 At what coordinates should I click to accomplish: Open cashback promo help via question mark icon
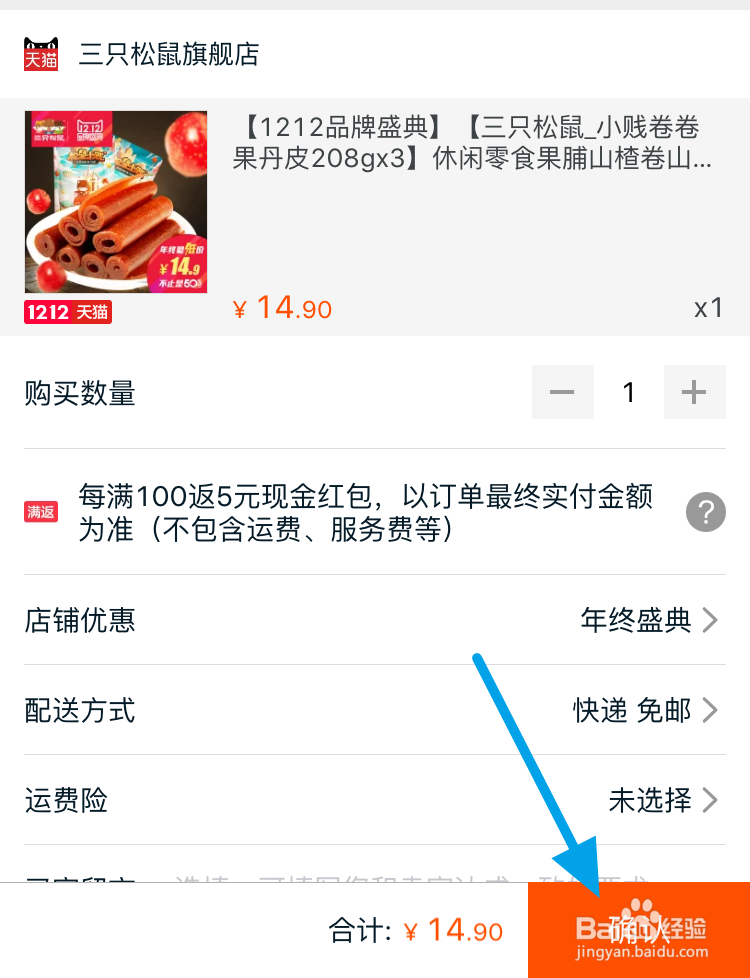tap(706, 512)
